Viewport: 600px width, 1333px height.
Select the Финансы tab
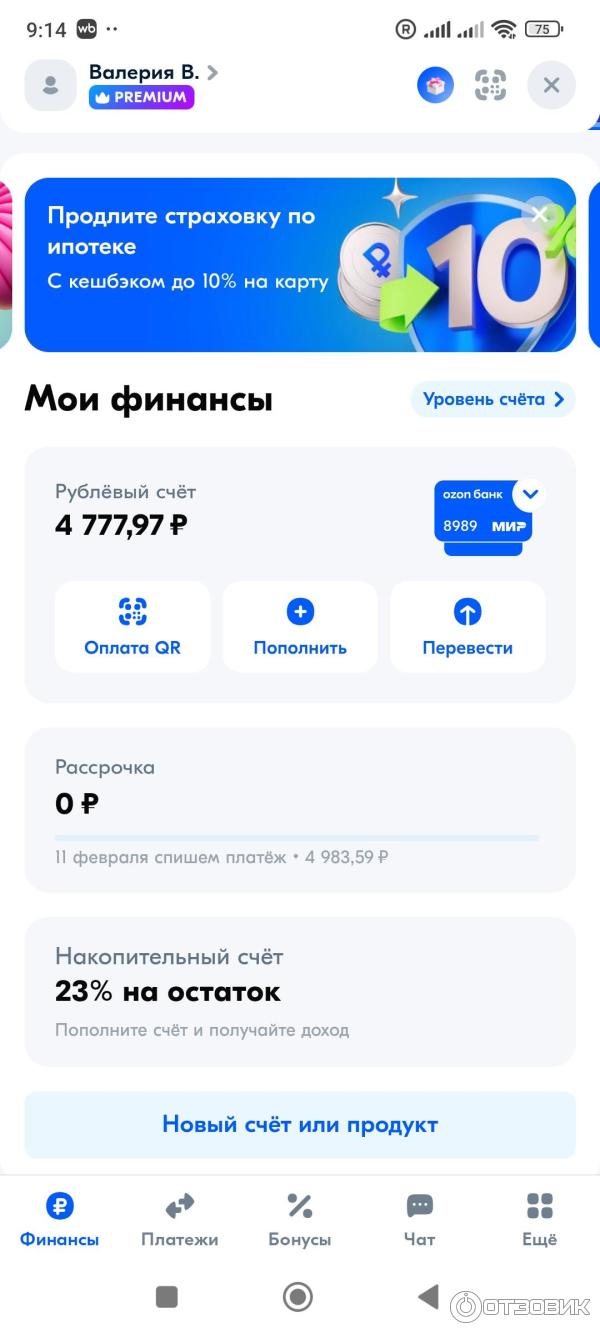60,1220
